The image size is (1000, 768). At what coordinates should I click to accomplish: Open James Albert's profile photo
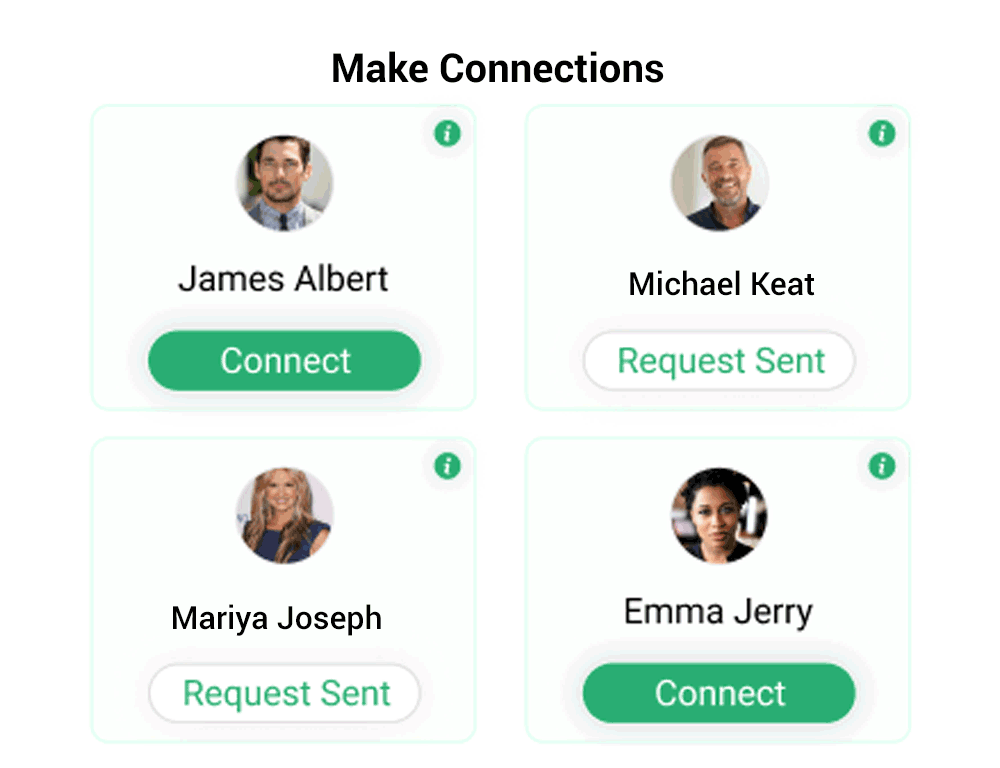click(284, 184)
